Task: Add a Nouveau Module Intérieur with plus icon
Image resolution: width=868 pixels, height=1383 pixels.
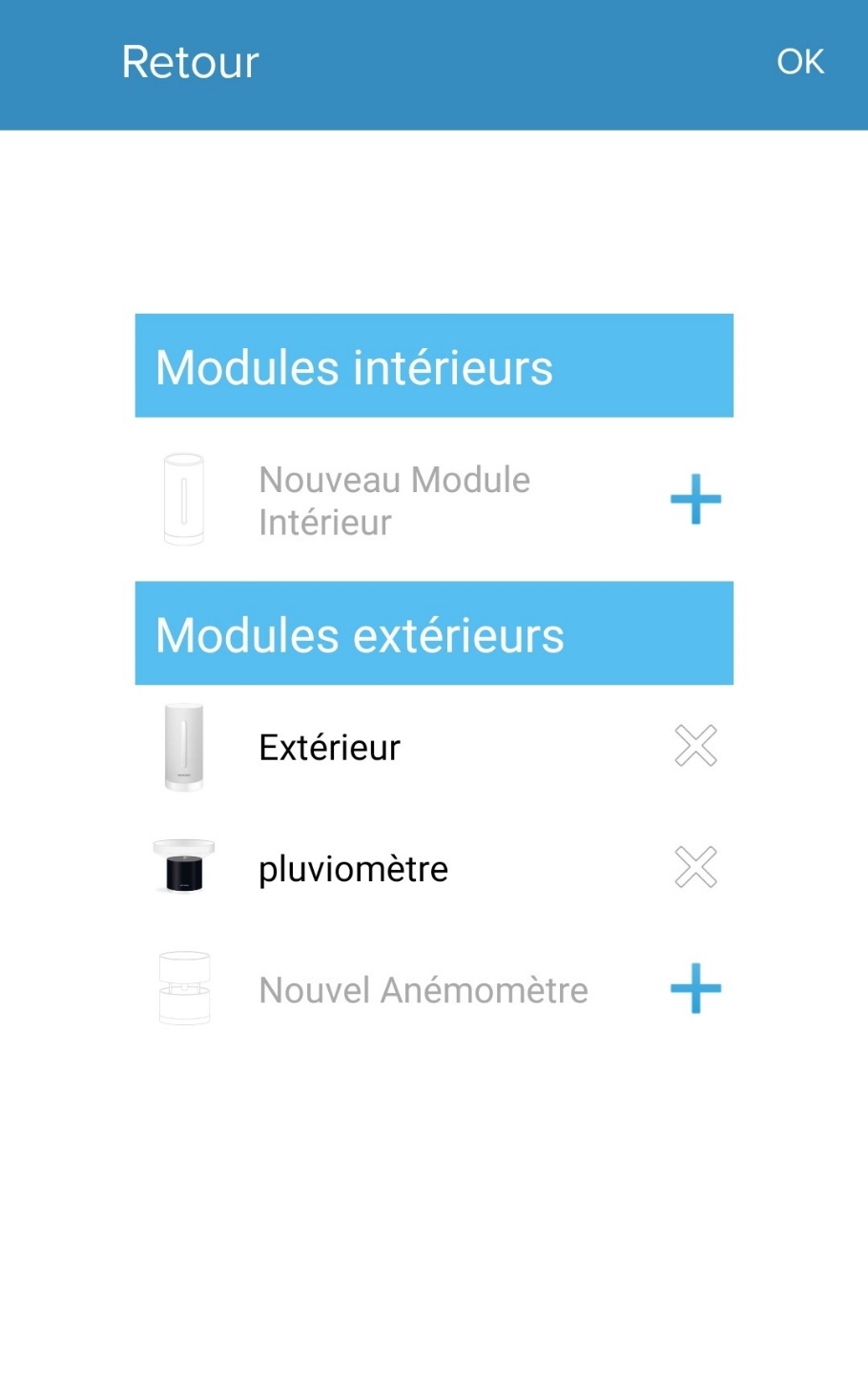Action: (x=695, y=499)
